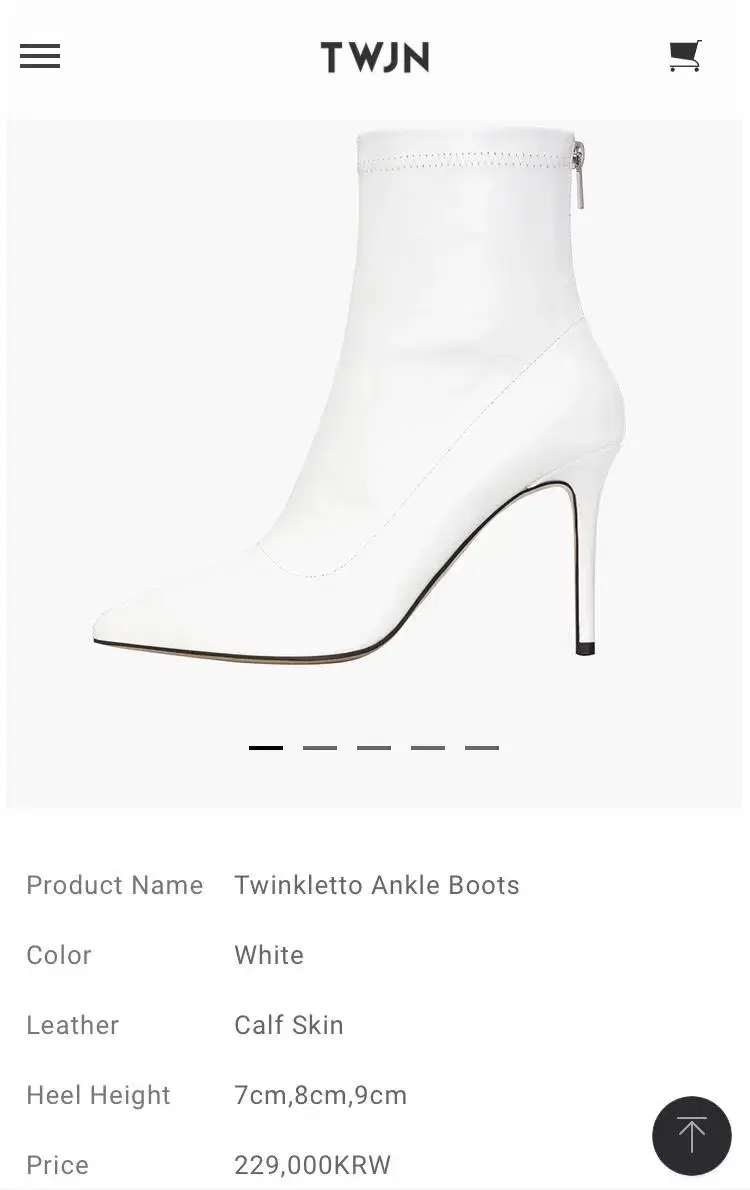Screen dimensions: 750x1190
Task: Click the TWJN brand logo
Action: [375, 58]
